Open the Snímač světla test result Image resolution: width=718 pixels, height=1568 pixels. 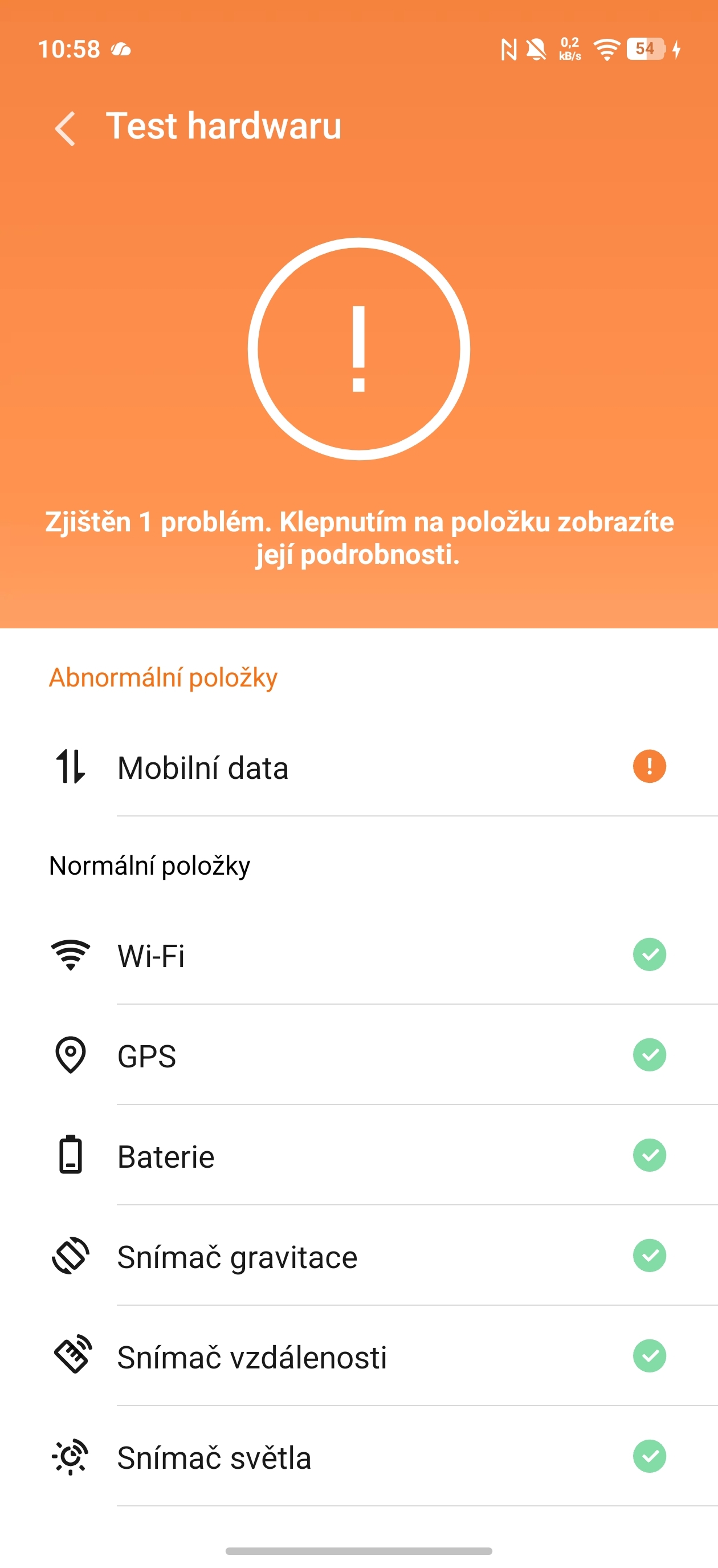pos(359,1457)
